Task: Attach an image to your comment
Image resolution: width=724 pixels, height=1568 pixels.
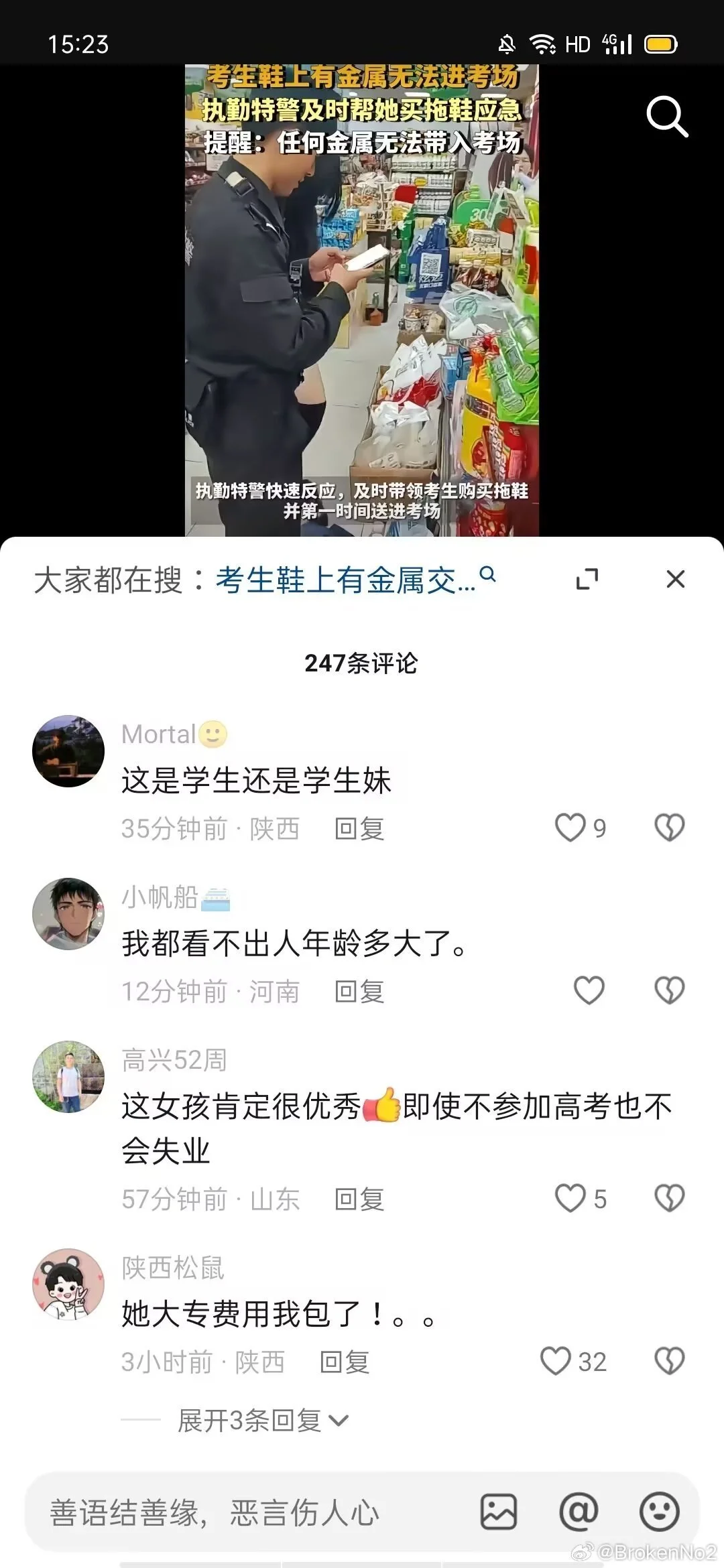Action: click(x=499, y=1512)
